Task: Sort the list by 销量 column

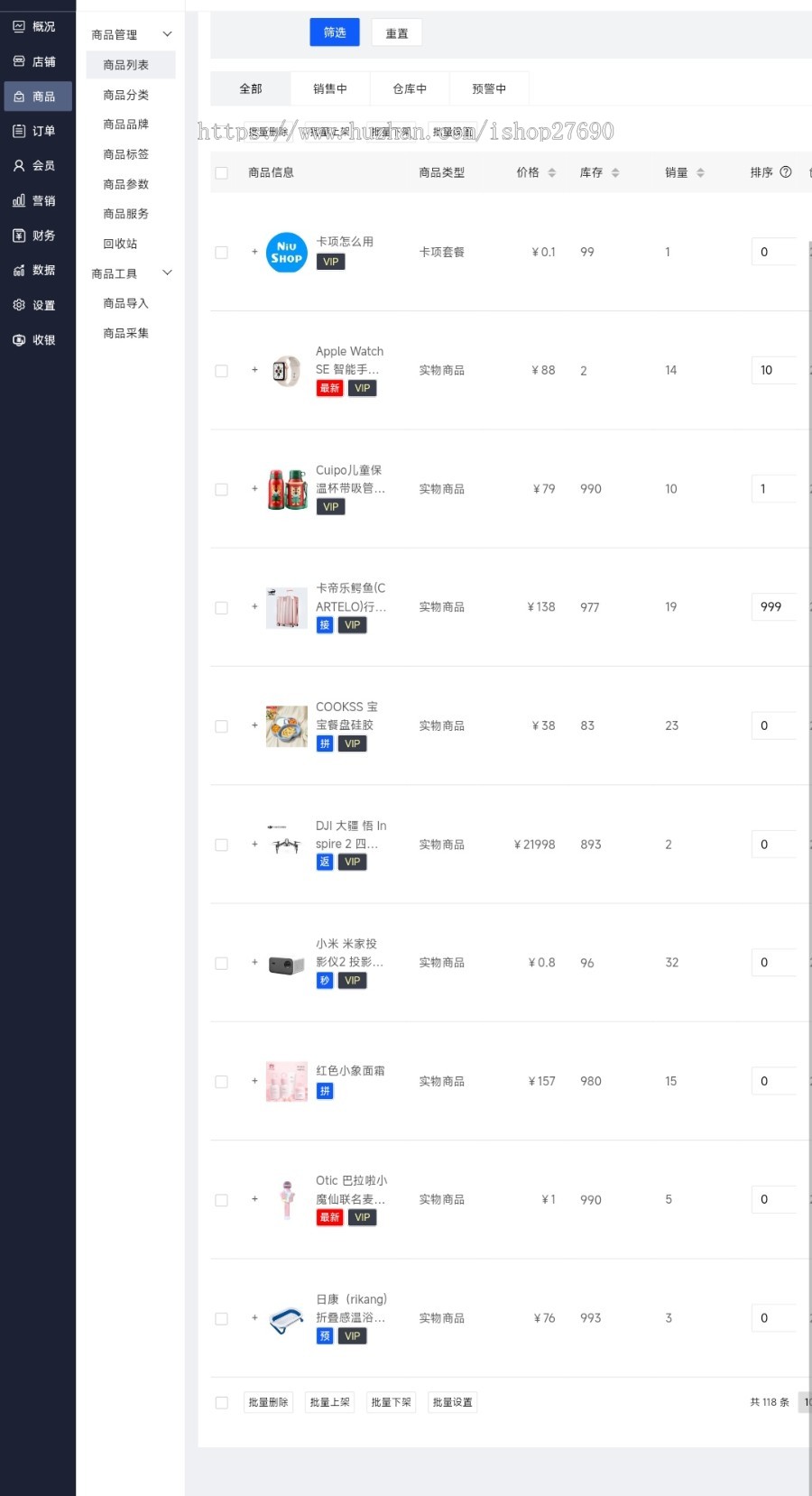Action: pos(685,172)
